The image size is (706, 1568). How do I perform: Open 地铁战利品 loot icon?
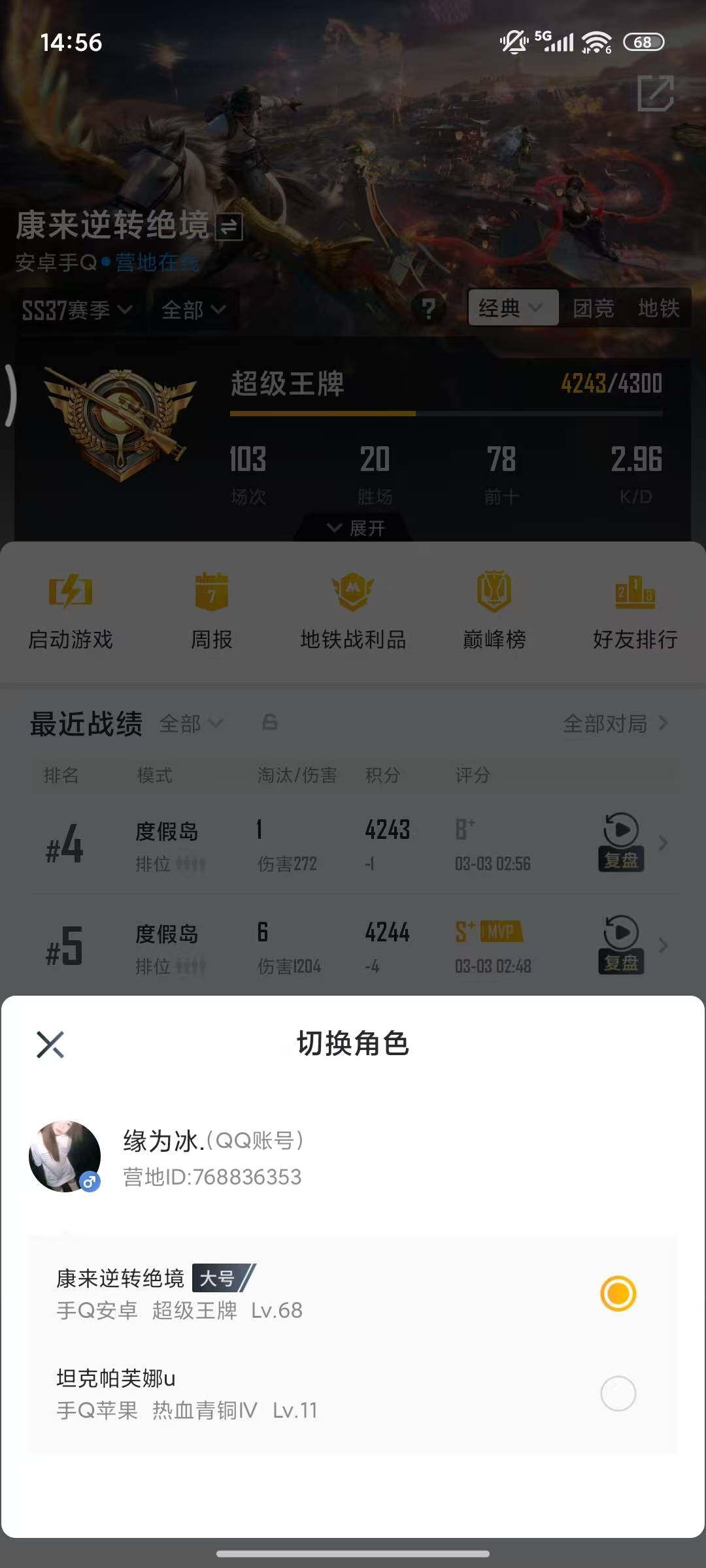(353, 608)
